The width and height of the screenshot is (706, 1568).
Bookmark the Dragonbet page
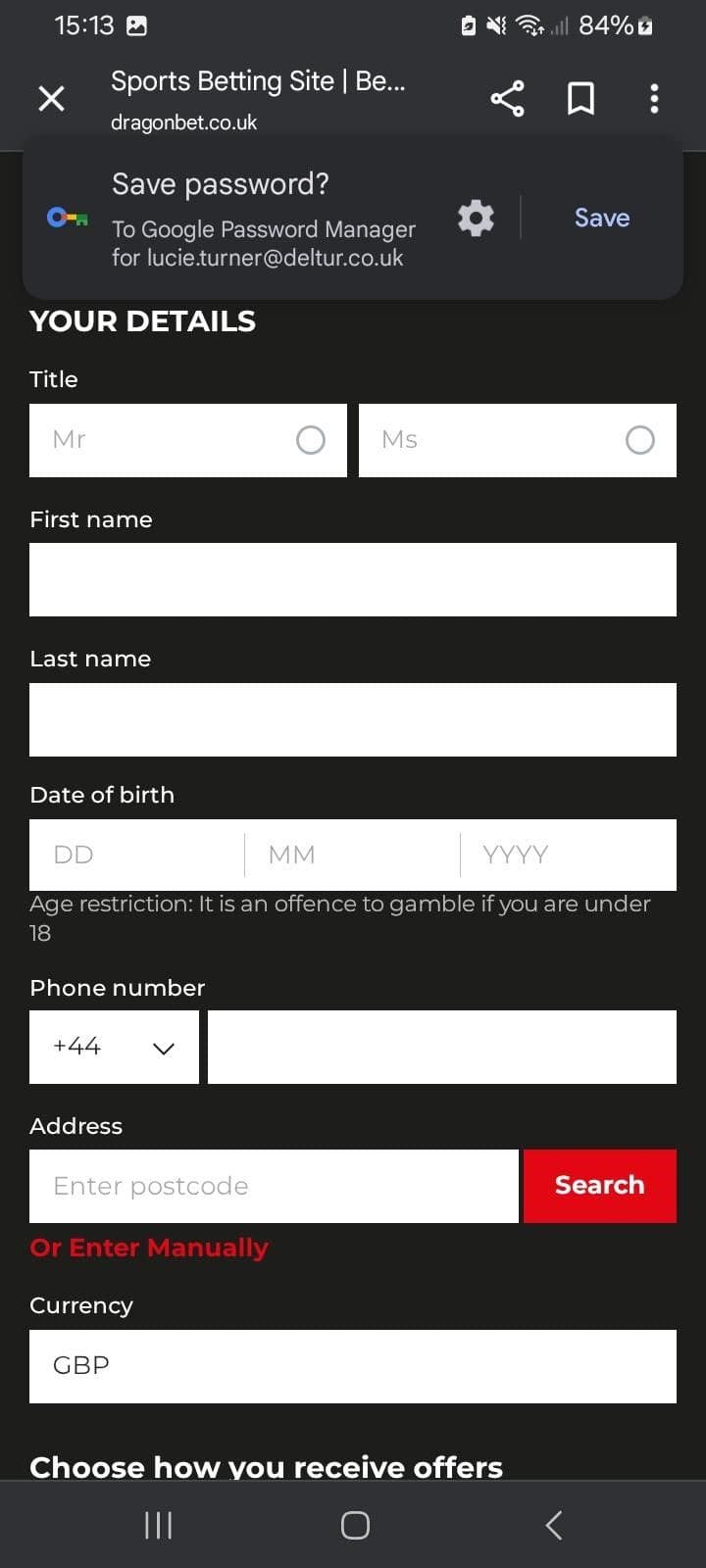click(x=580, y=98)
